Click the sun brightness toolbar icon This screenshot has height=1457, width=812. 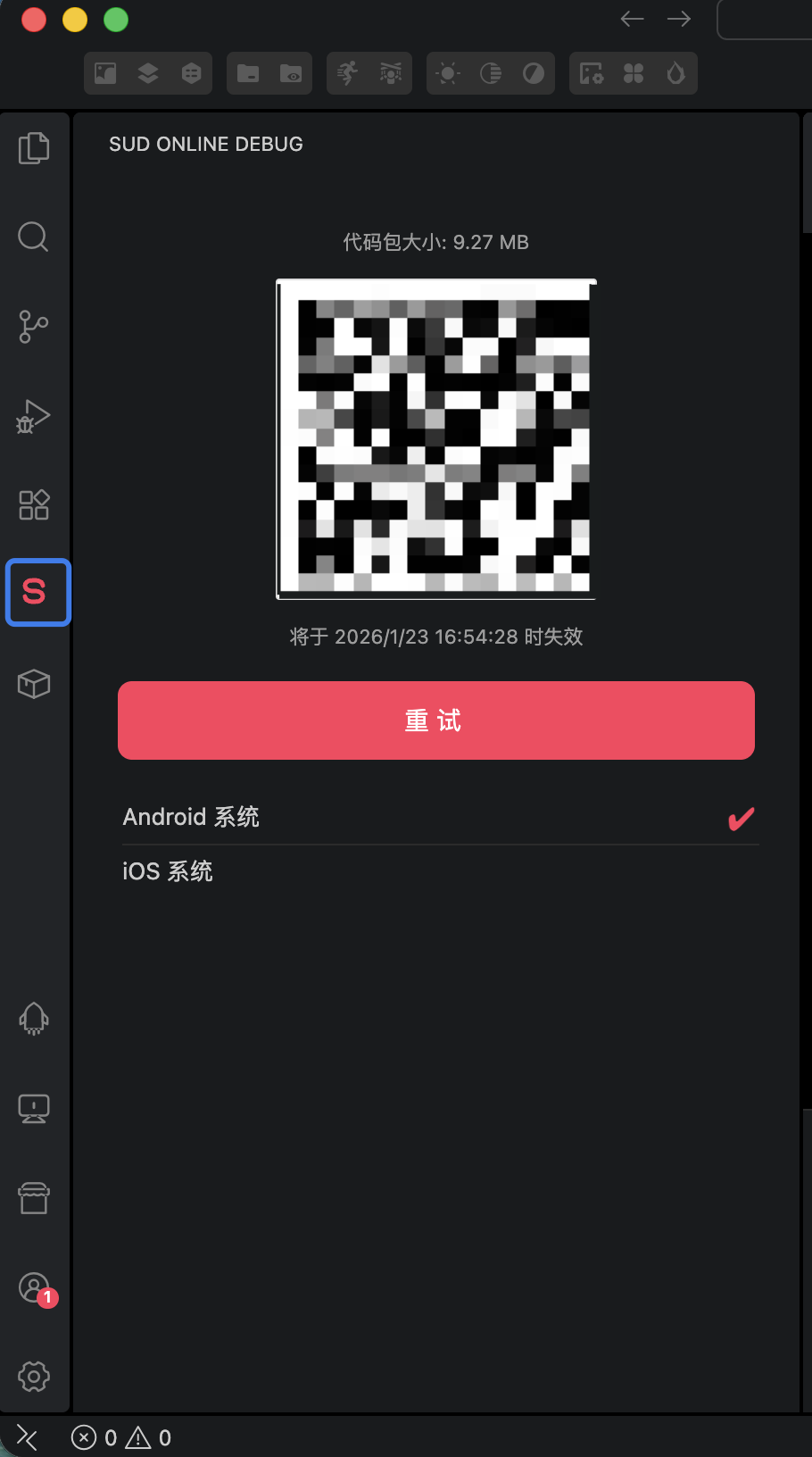(448, 73)
